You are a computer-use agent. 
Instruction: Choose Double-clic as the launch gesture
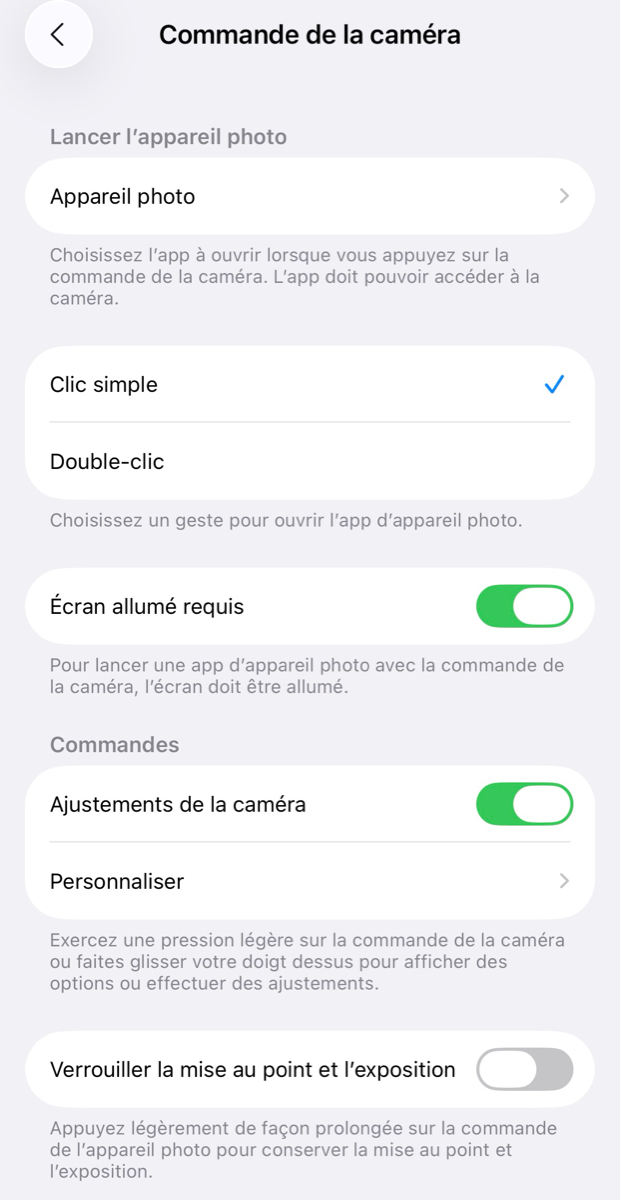[x=309, y=462]
